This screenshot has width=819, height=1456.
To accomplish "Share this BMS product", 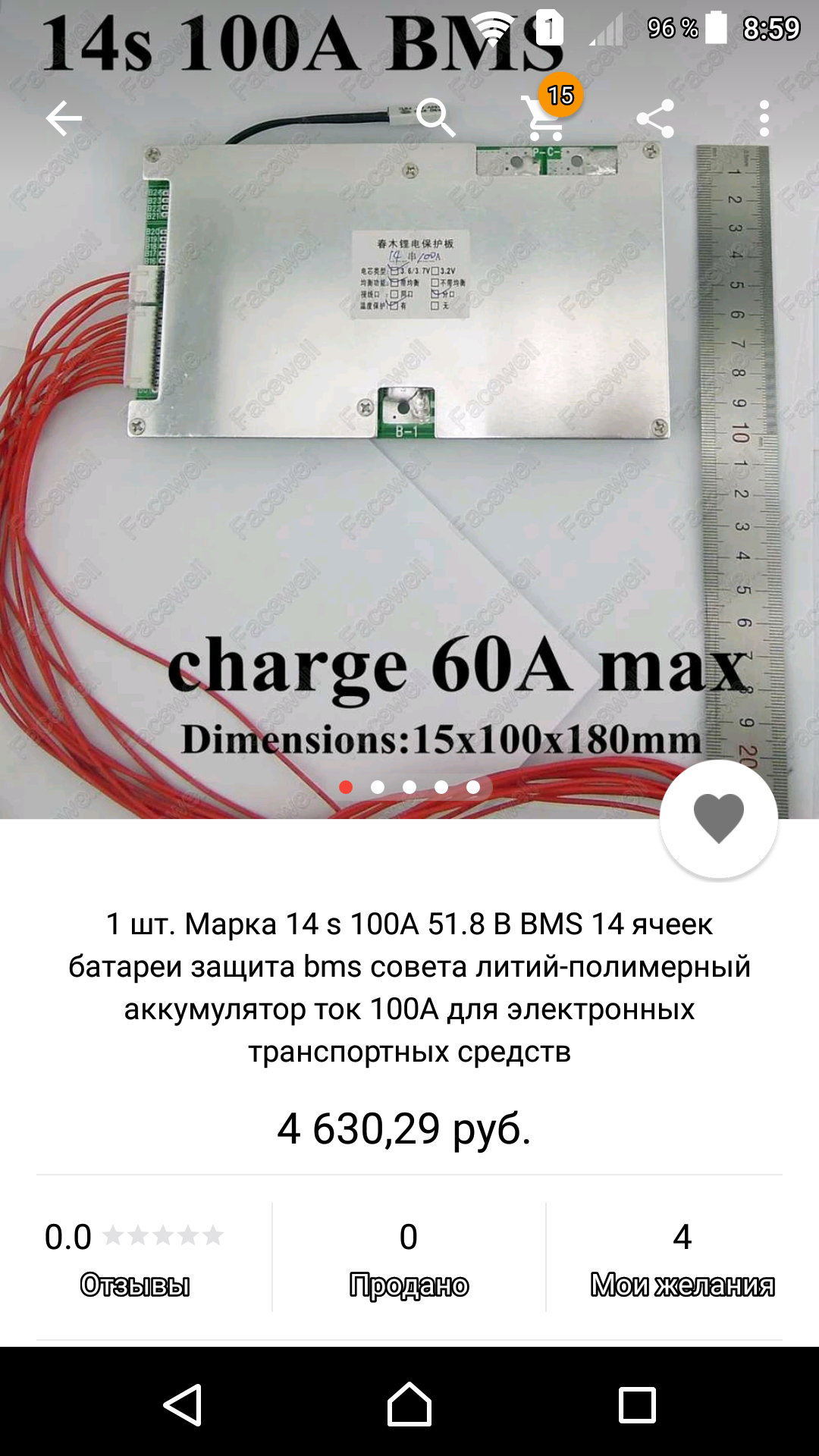I will point(655,118).
